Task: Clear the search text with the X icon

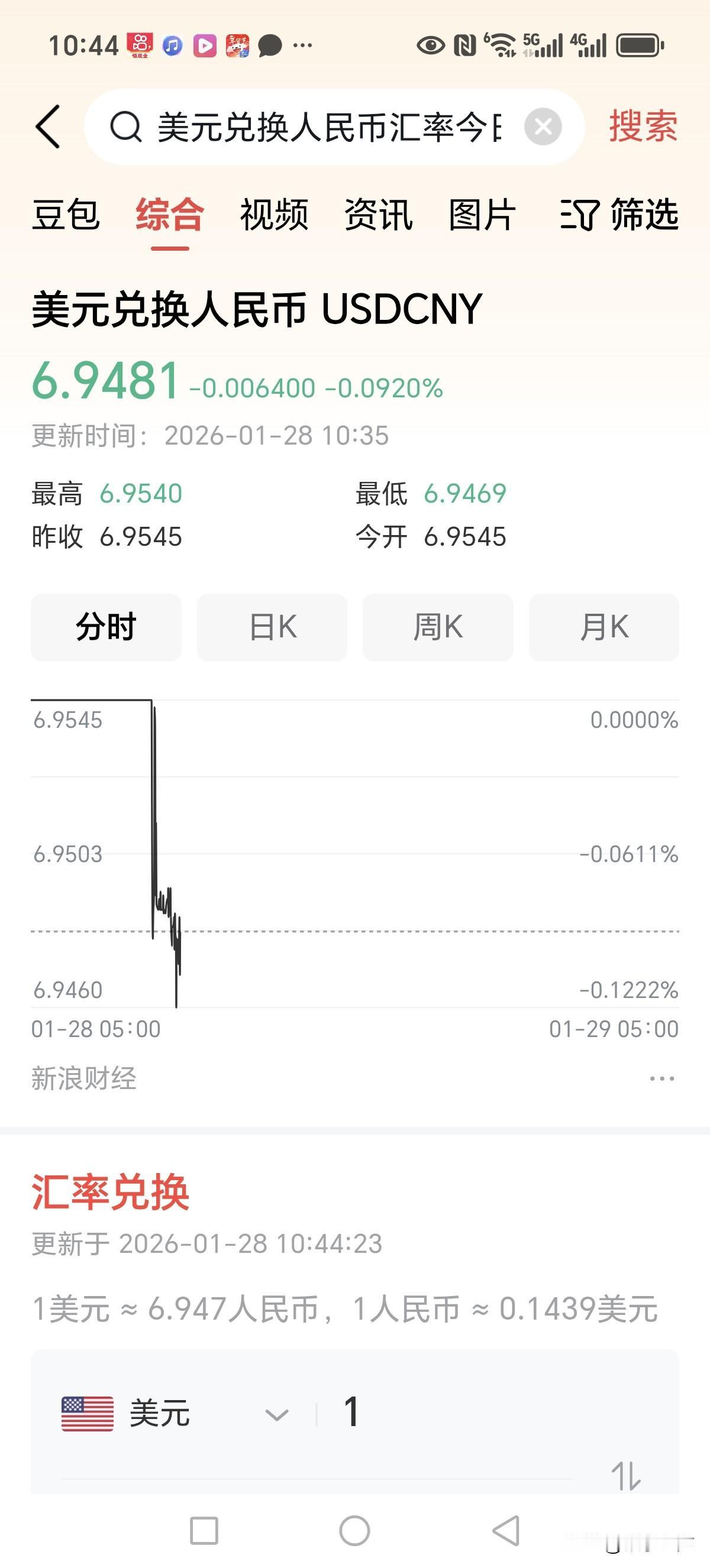Action: [545, 125]
